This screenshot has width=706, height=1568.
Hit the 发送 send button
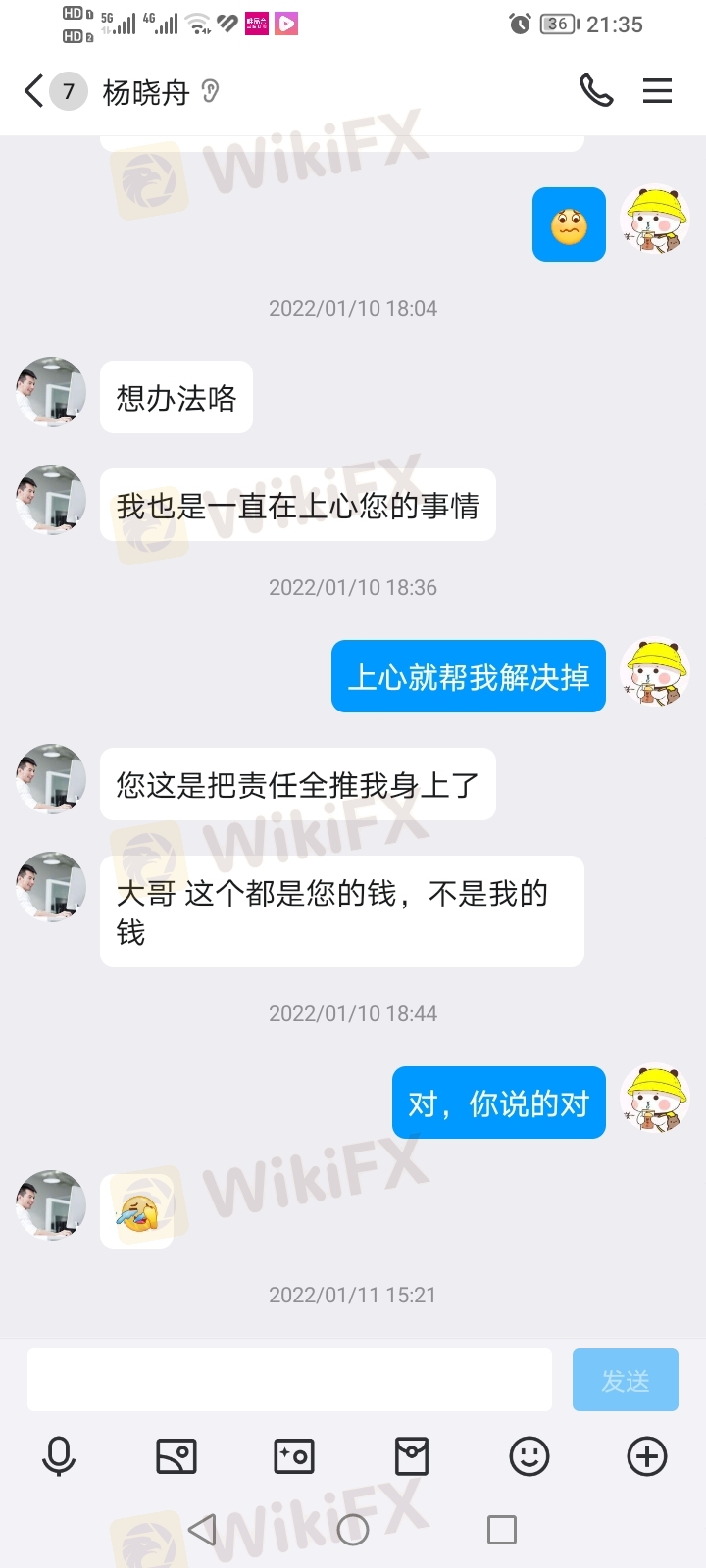tap(625, 1380)
